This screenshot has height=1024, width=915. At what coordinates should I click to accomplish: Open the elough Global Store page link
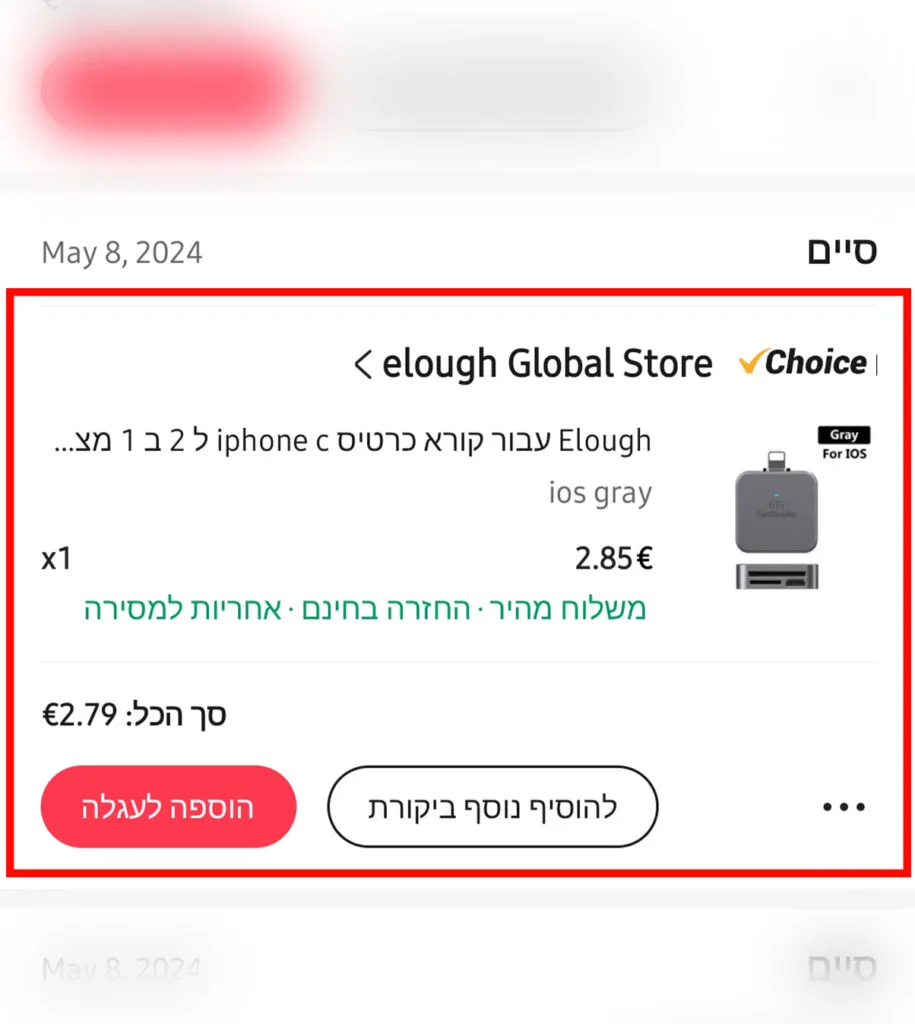click(x=546, y=364)
